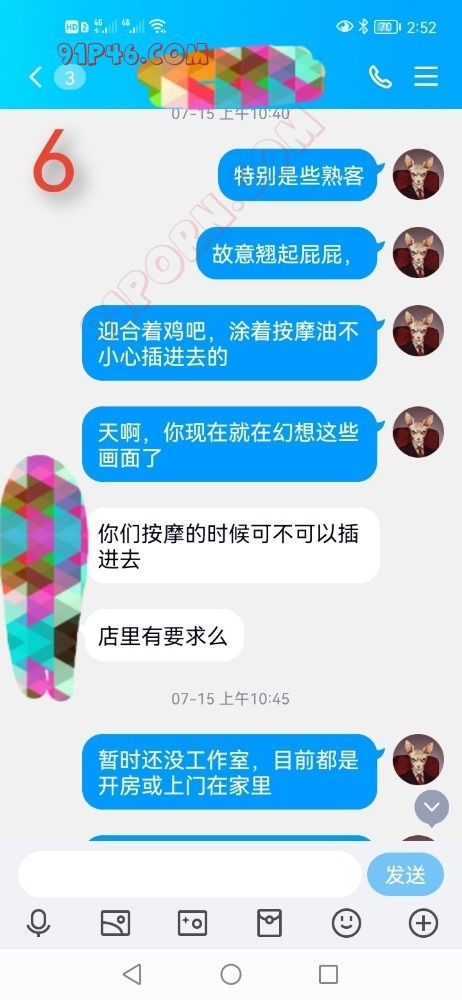Open the camera capture icon
Viewport: 462px width, 1000px height.
pyautogui.click(x=192, y=923)
